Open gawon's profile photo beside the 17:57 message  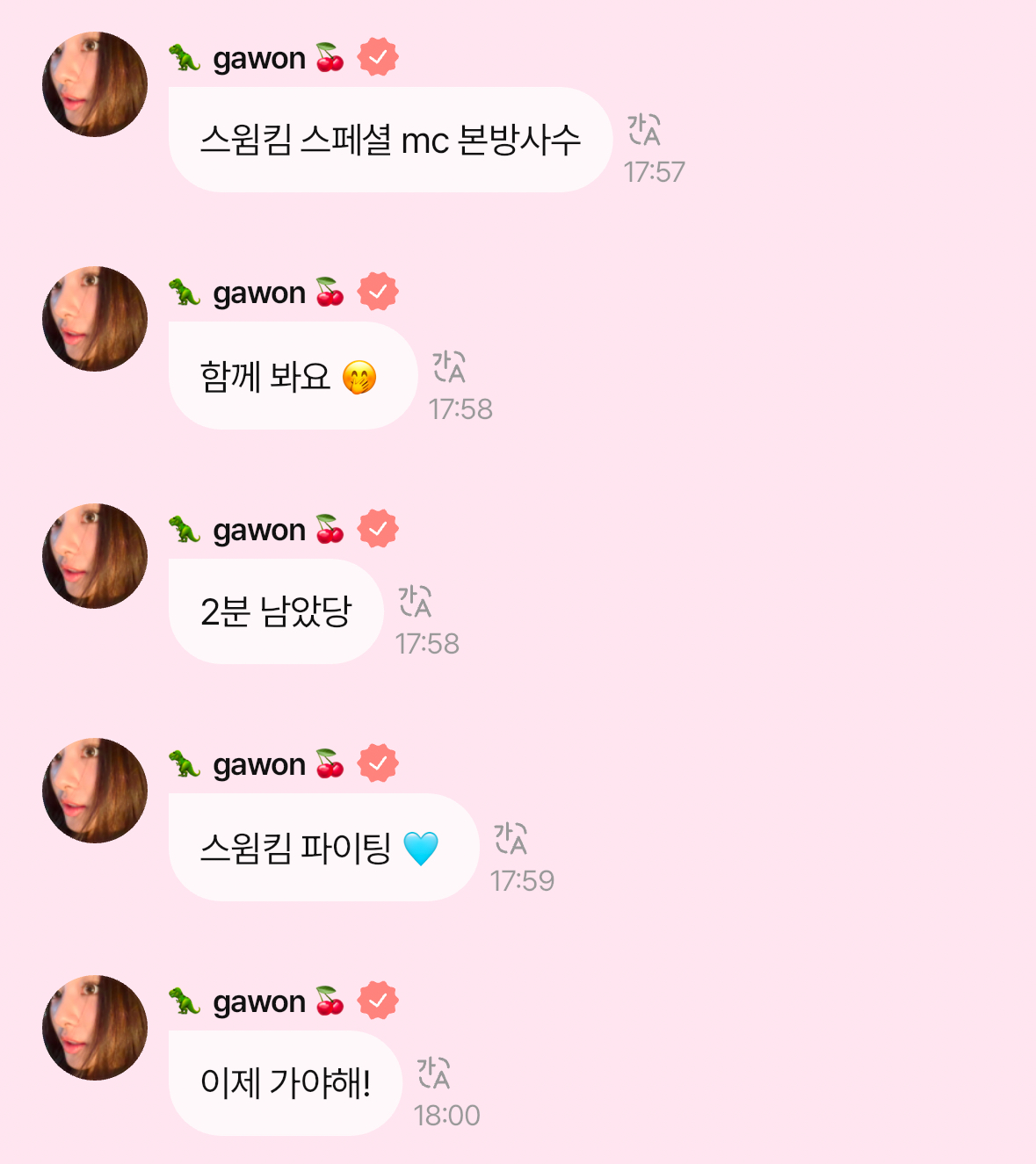coord(95,84)
